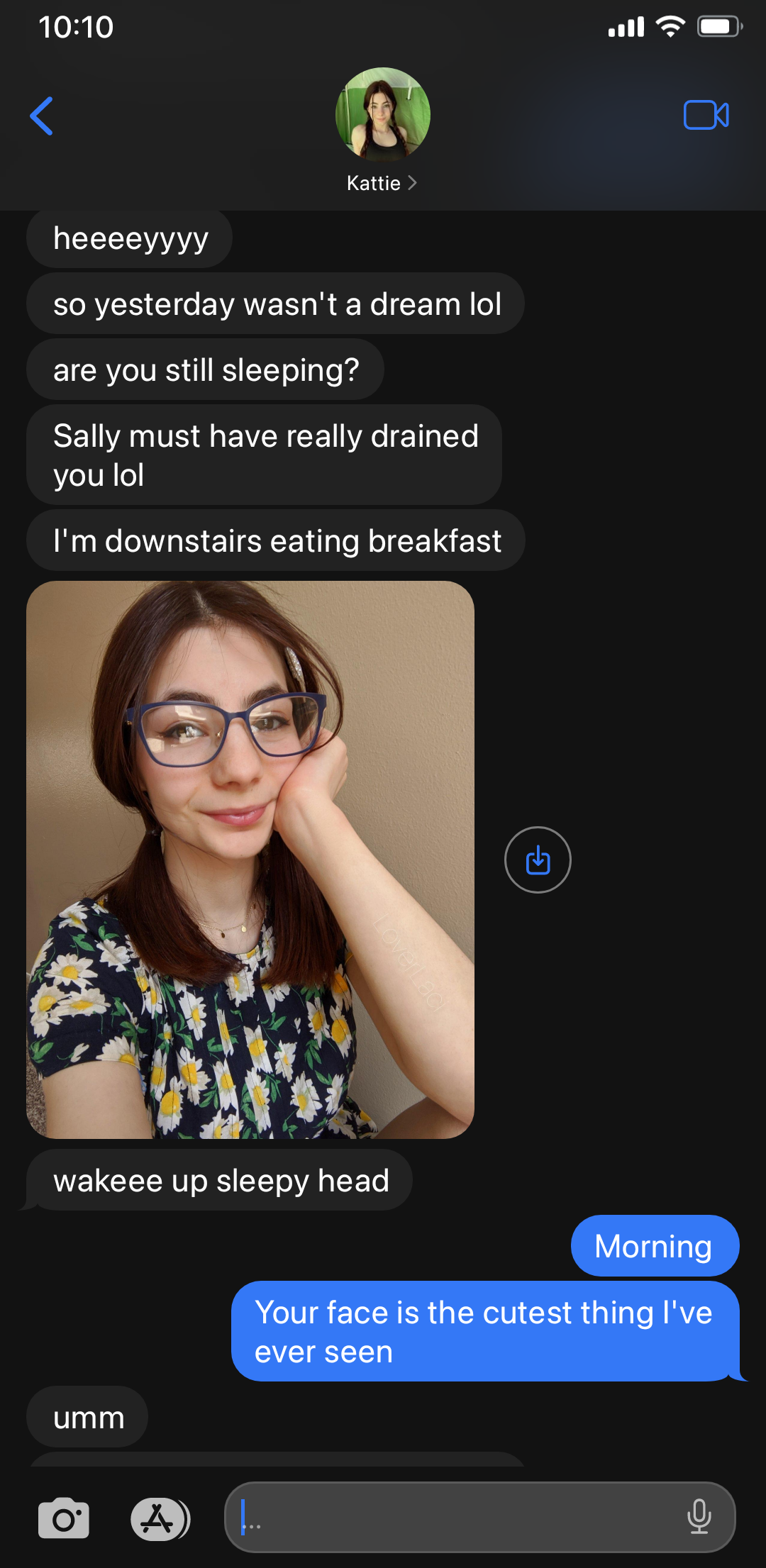Tap the message text field
Screen dimensions: 766x1568
(454, 1517)
